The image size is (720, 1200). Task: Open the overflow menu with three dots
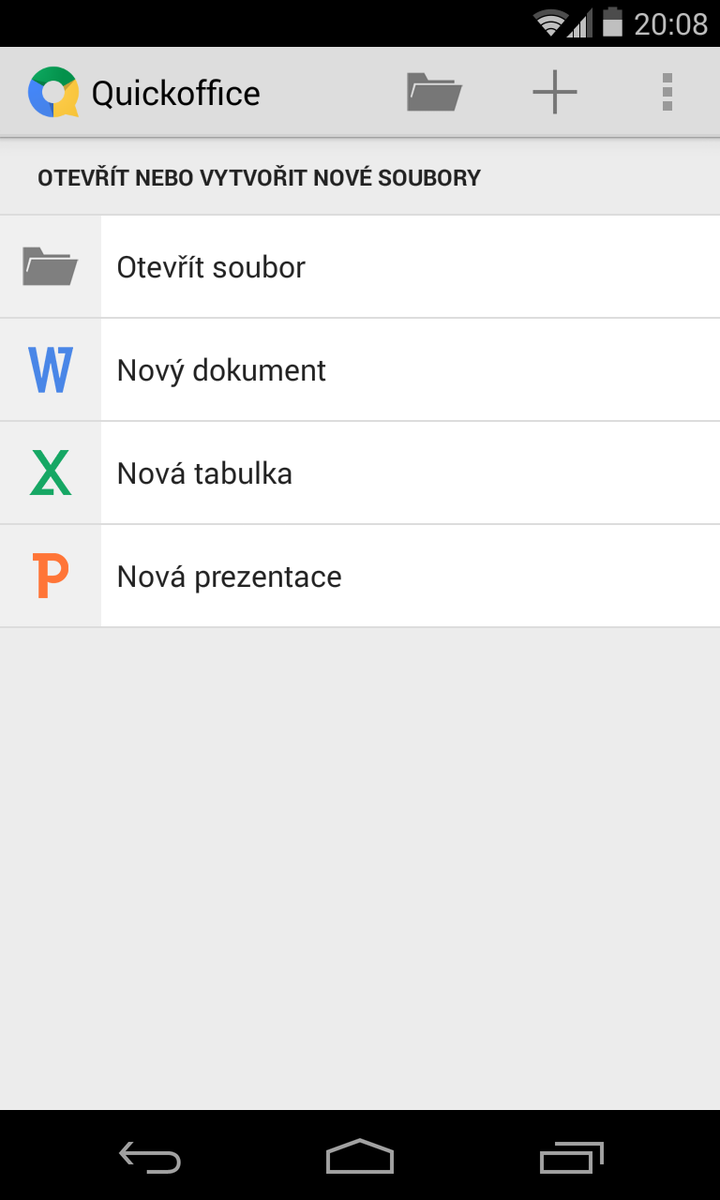(667, 92)
